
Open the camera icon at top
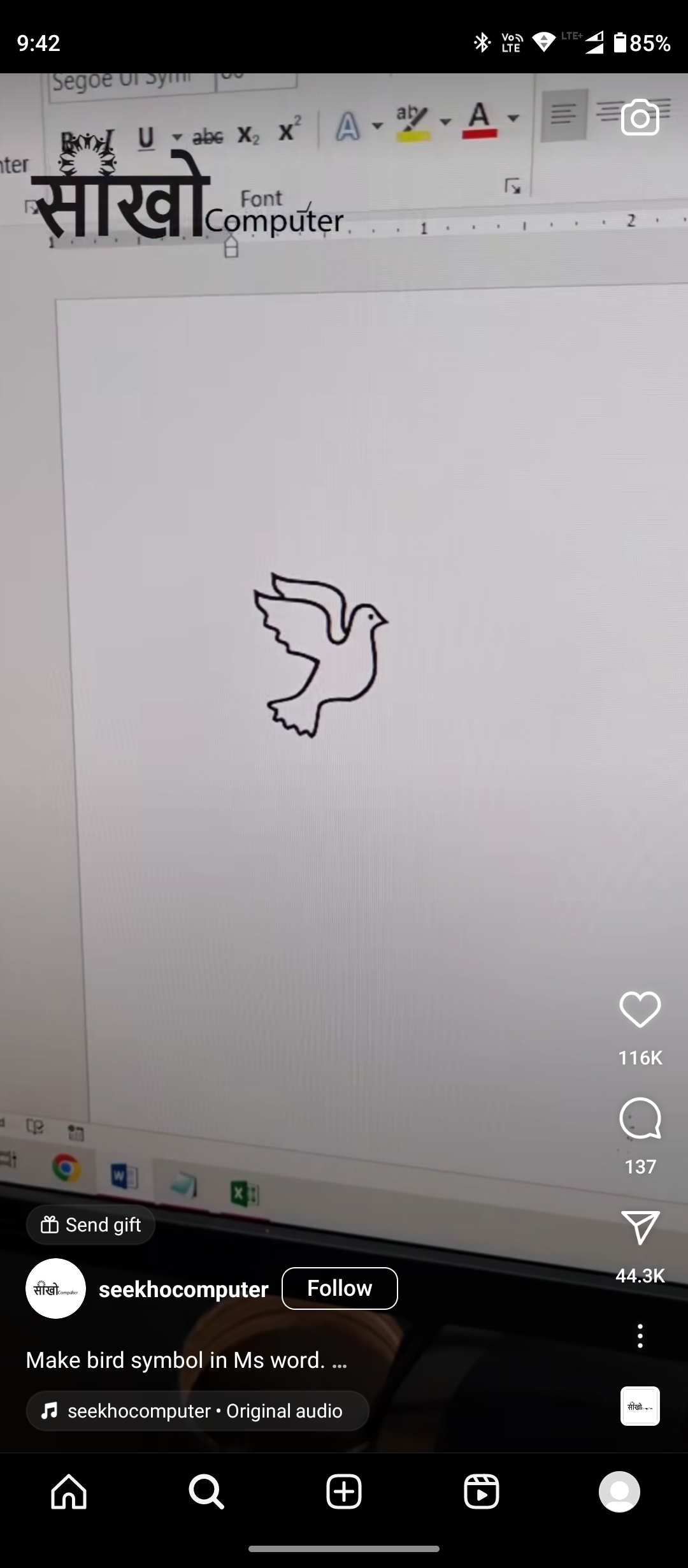pos(640,117)
